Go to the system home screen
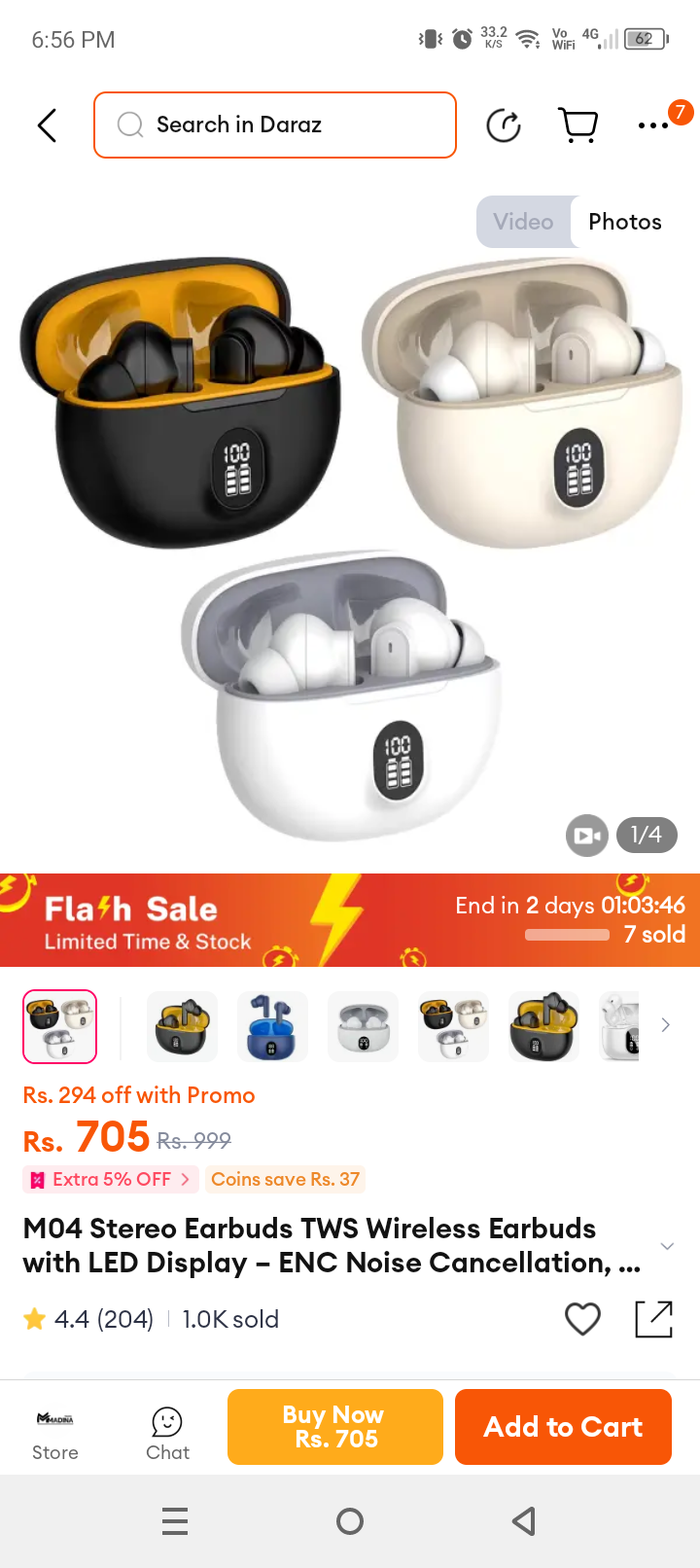This screenshot has height=1568, width=700. tap(350, 1521)
